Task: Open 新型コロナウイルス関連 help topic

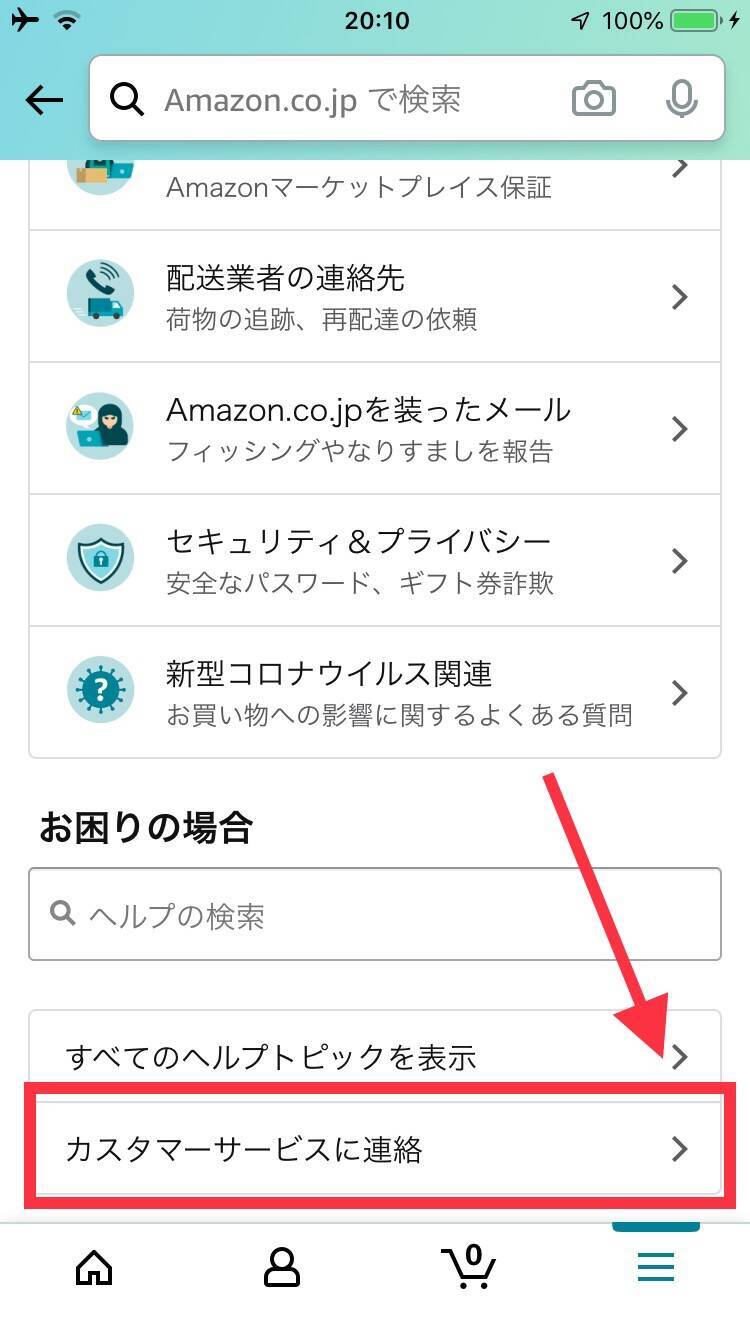Action: pyautogui.click(x=375, y=692)
